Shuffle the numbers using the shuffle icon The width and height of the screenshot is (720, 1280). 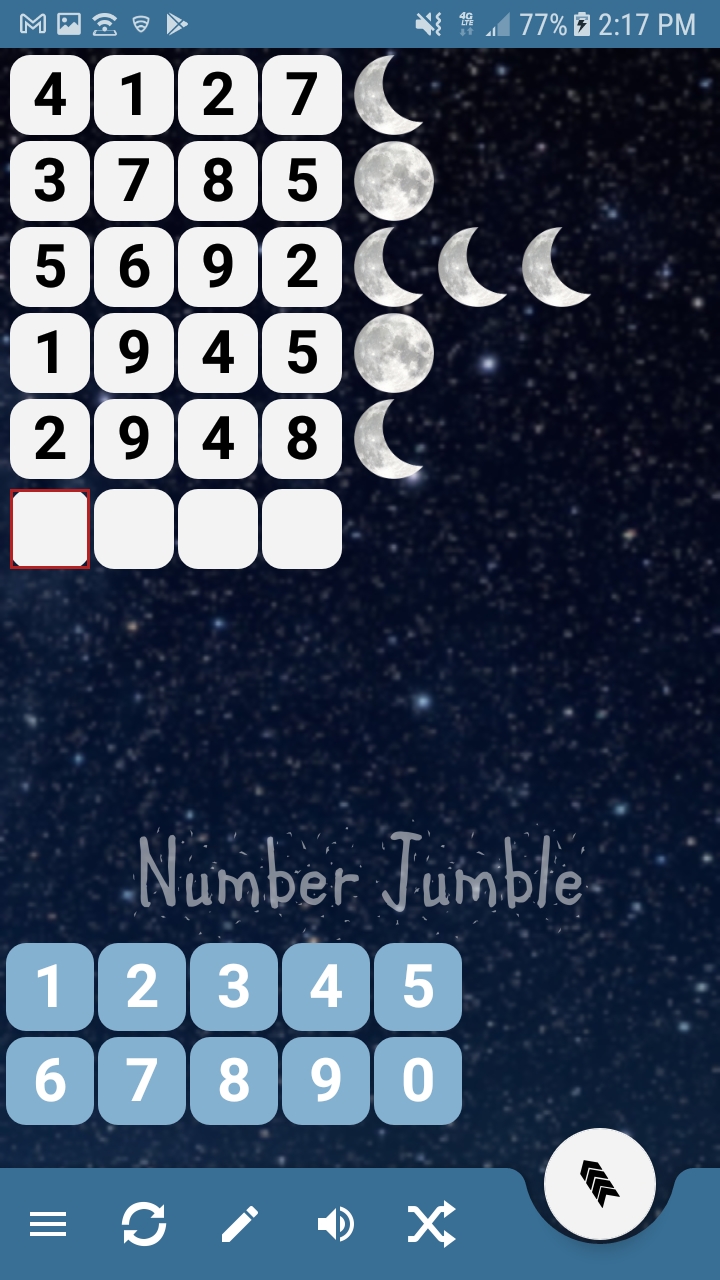point(430,1222)
